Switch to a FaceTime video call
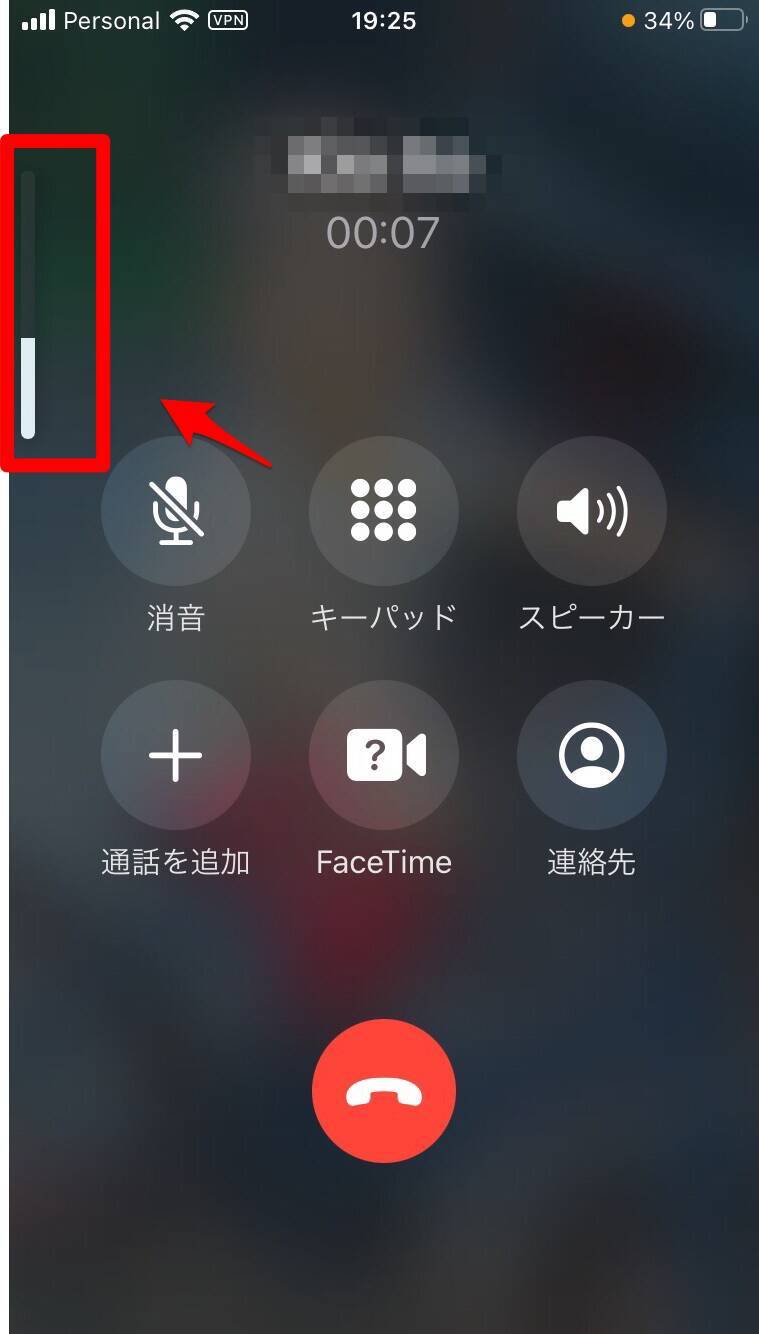This screenshot has height=1334, width=759. tap(384, 755)
